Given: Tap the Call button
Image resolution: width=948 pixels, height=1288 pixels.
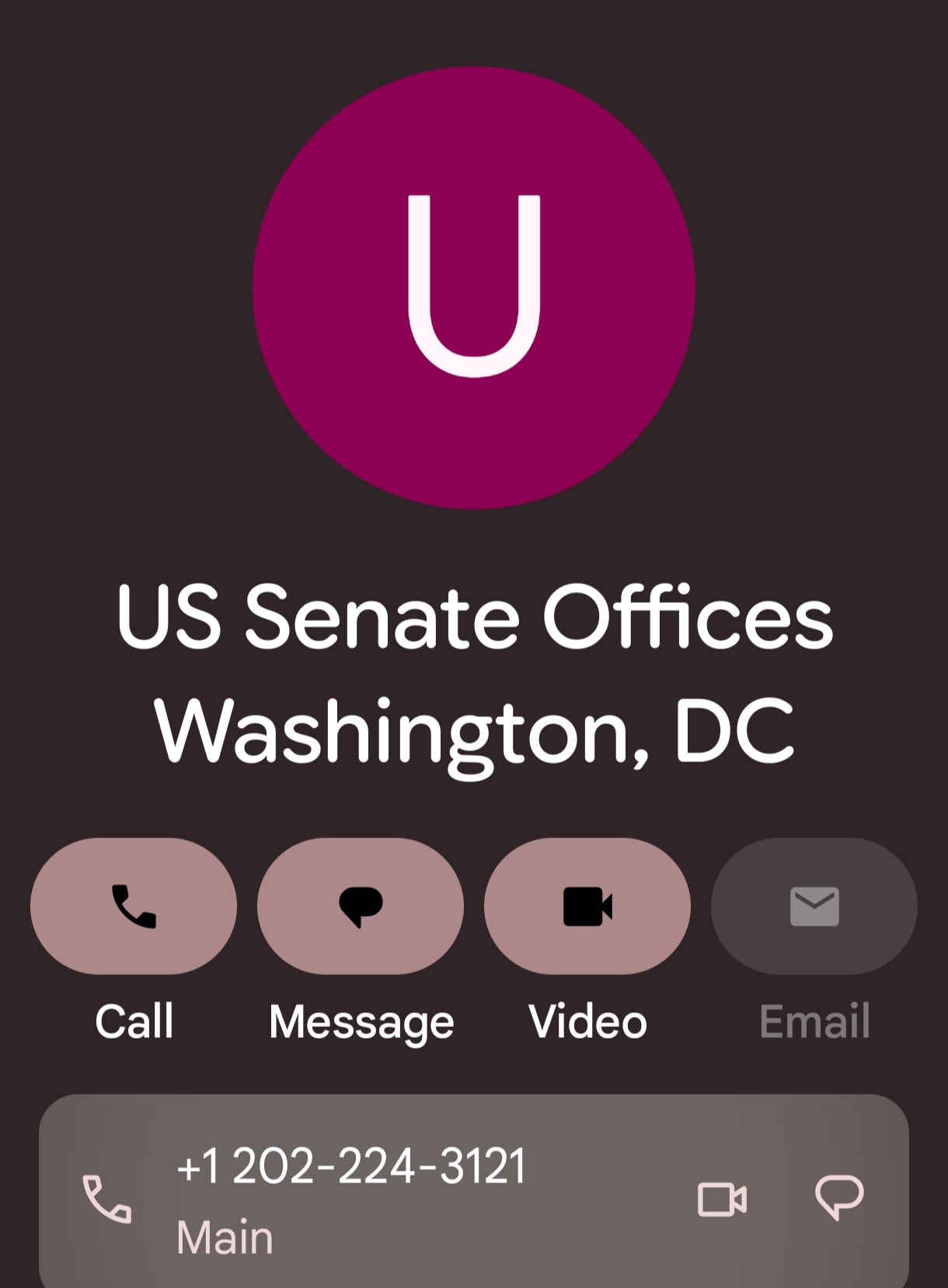Looking at the screenshot, I should click(x=134, y=906).
